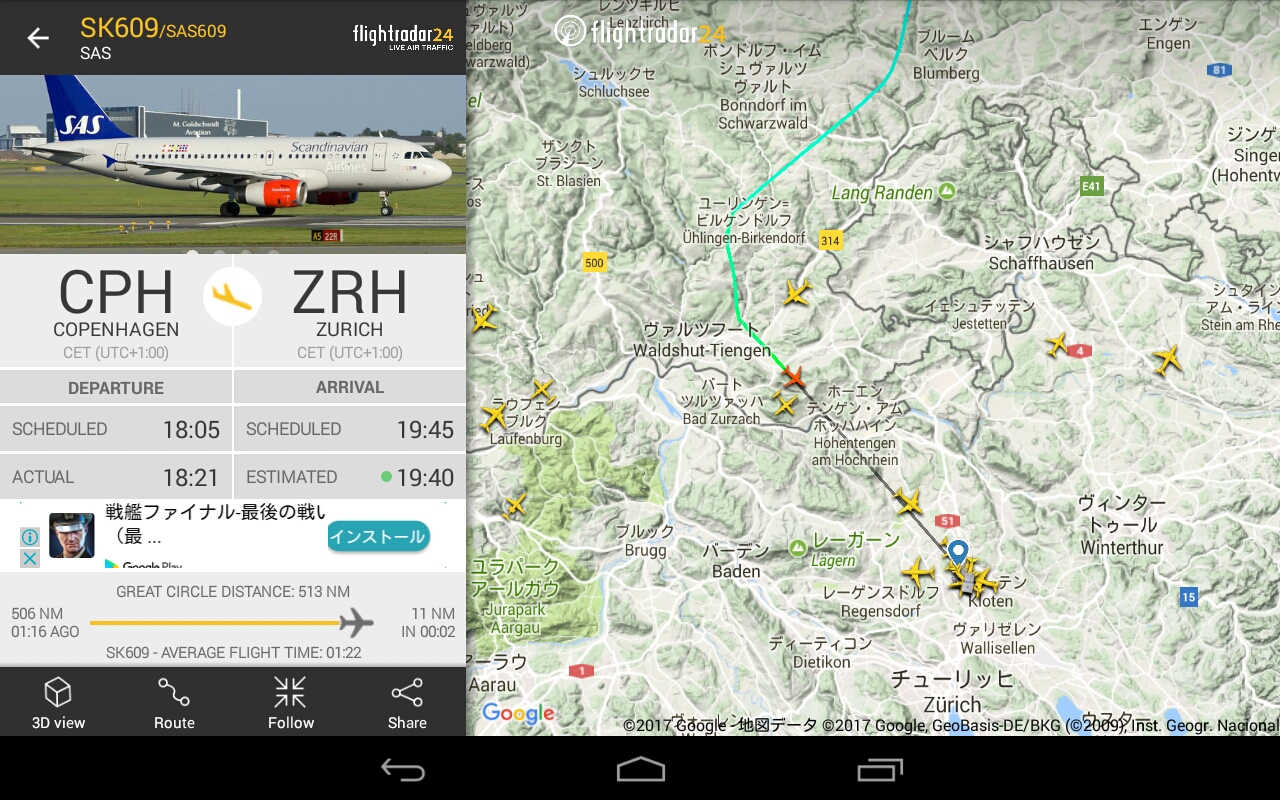Show the flight Route

coord(174,702)
